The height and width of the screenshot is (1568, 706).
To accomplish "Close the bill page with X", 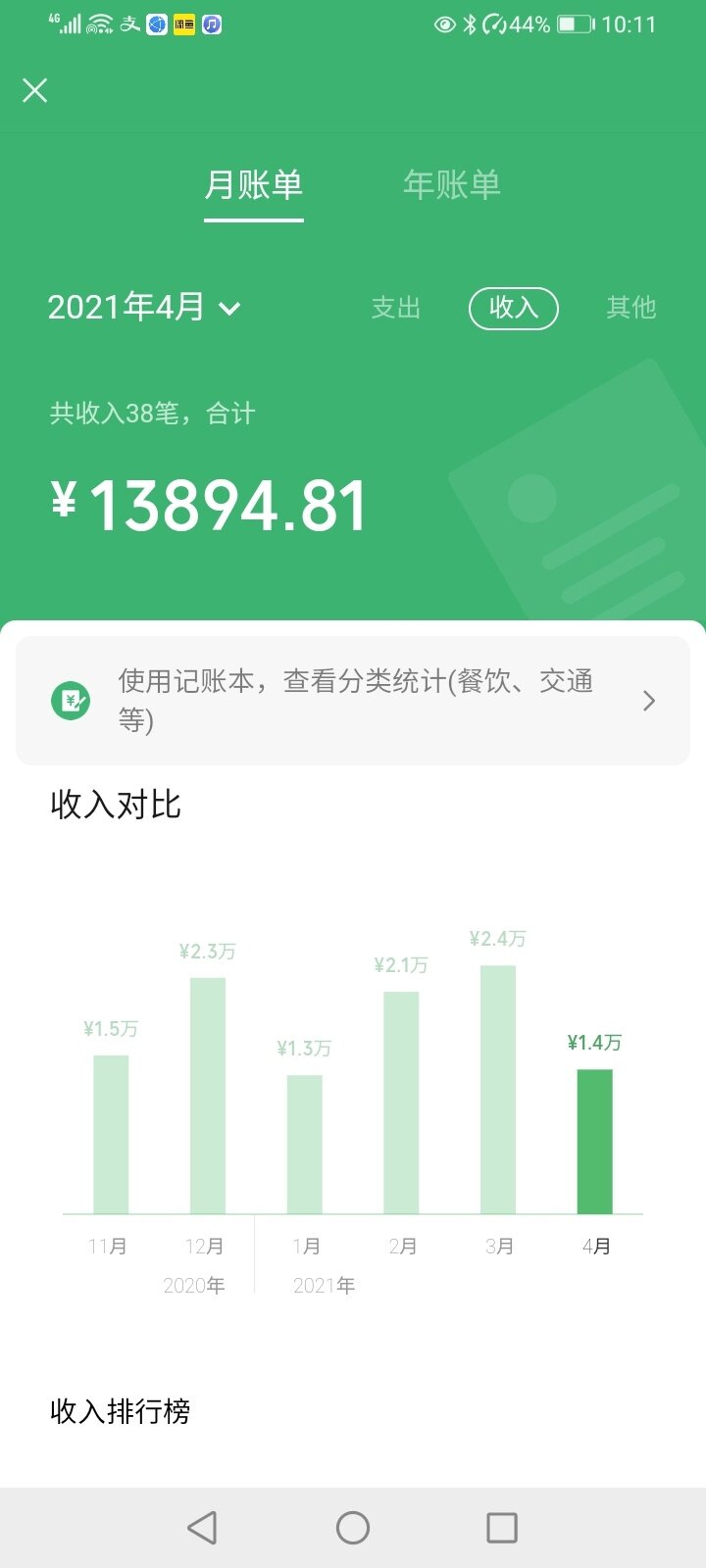I will tap(35, 91).
